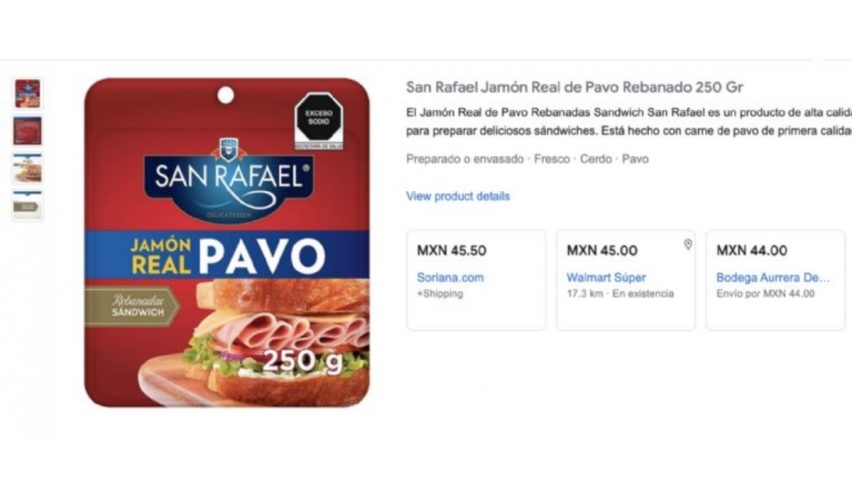Viewport: 852px width, 502px height.
Task: Open the View product details link
Action: pyautogui.click(x=457, y=196)
